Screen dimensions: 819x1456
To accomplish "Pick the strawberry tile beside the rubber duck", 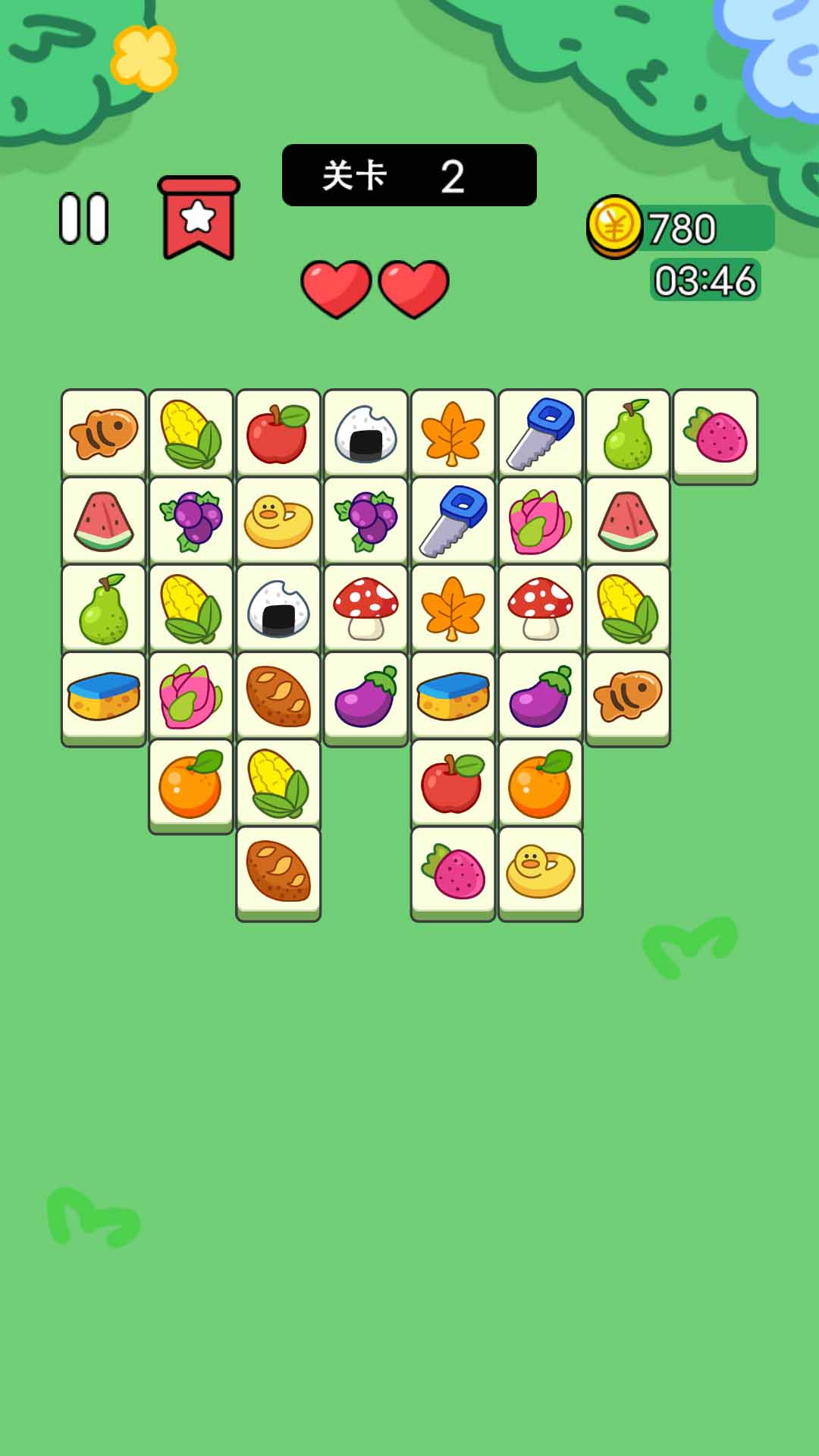I will pyautogui.click(x=453, y=872).
